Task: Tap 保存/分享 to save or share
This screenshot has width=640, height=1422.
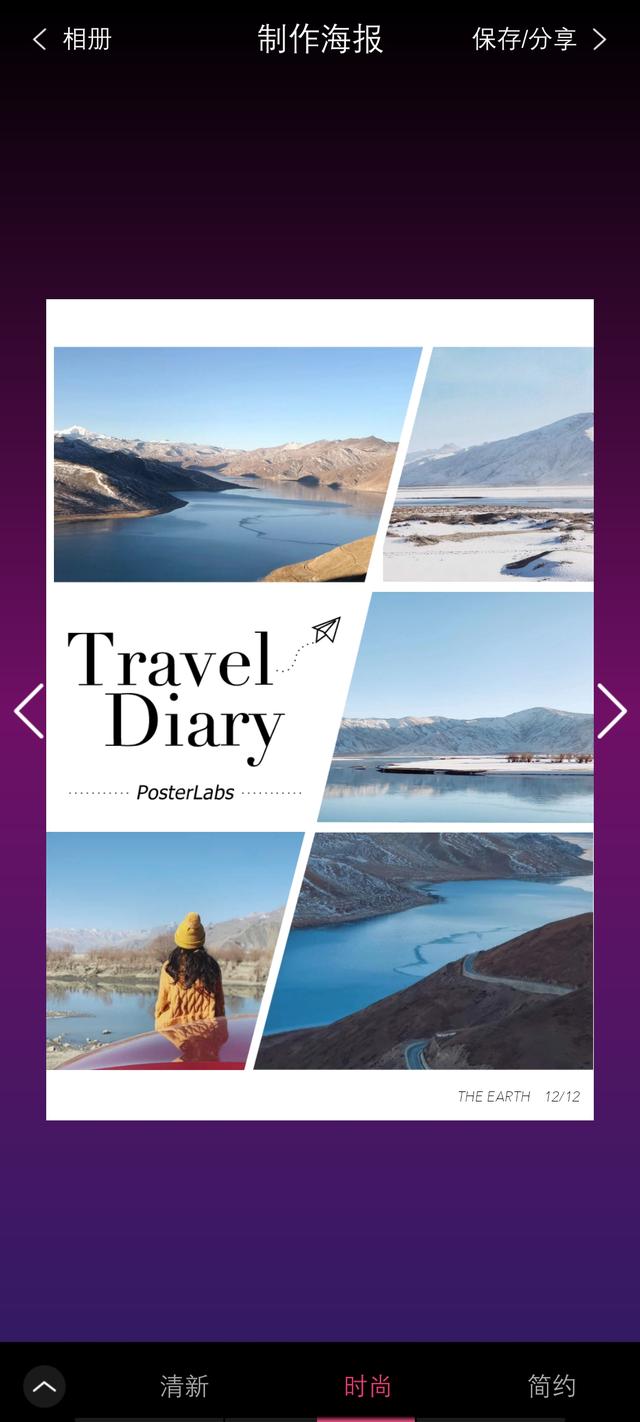Action: [x=538, y=39]
